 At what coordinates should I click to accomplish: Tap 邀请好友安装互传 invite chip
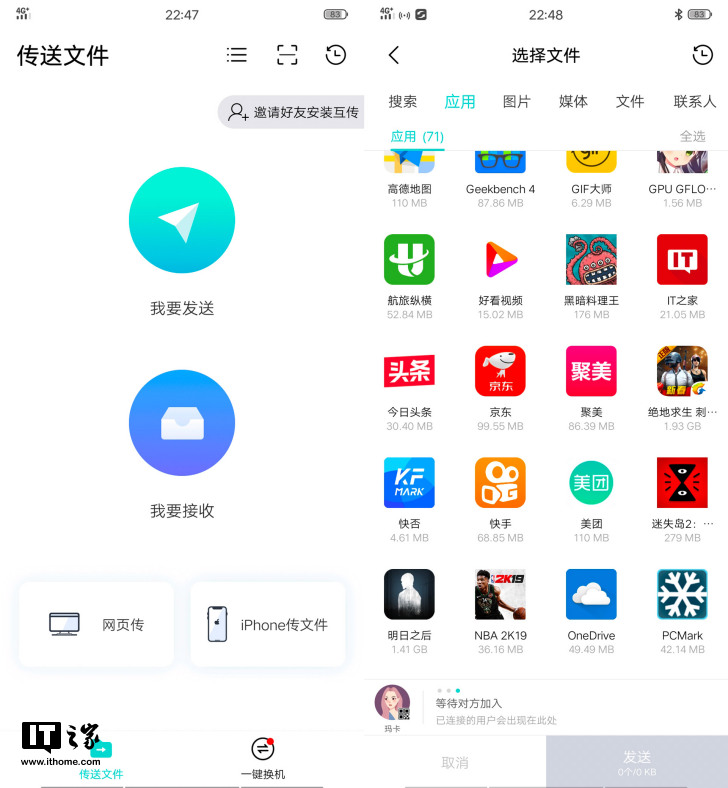[292, 112]
